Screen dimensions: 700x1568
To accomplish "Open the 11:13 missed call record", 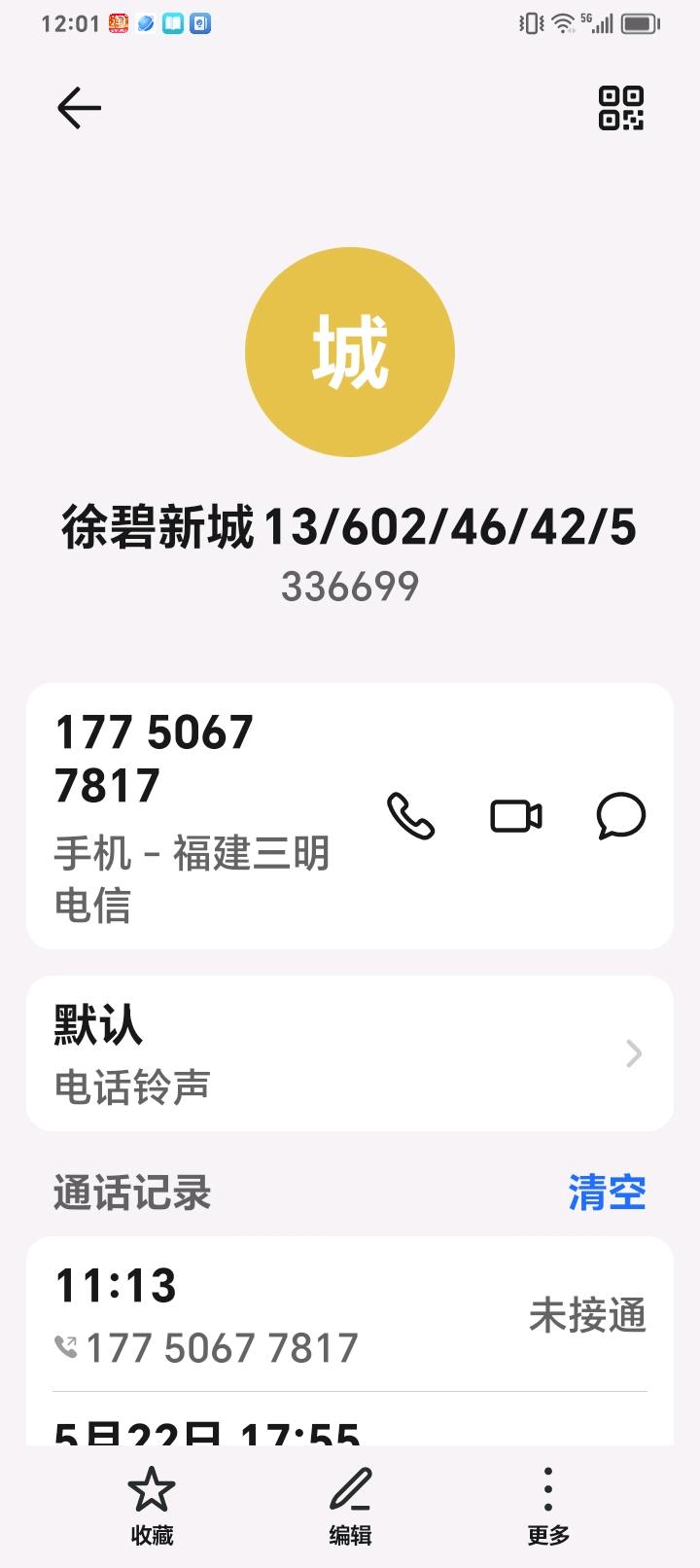I will (350, 1315).
